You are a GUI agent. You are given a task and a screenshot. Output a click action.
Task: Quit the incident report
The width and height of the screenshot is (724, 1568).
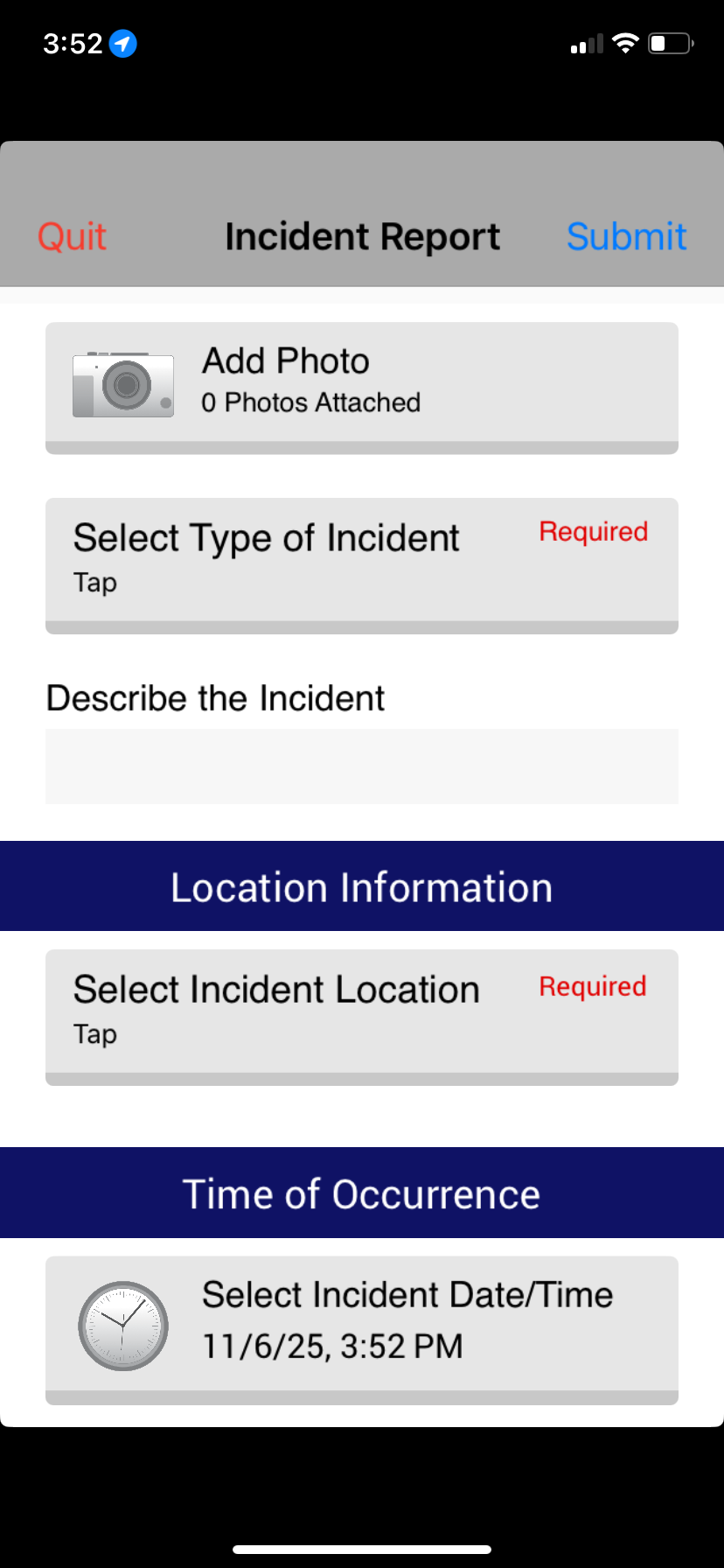pos(72,236)
